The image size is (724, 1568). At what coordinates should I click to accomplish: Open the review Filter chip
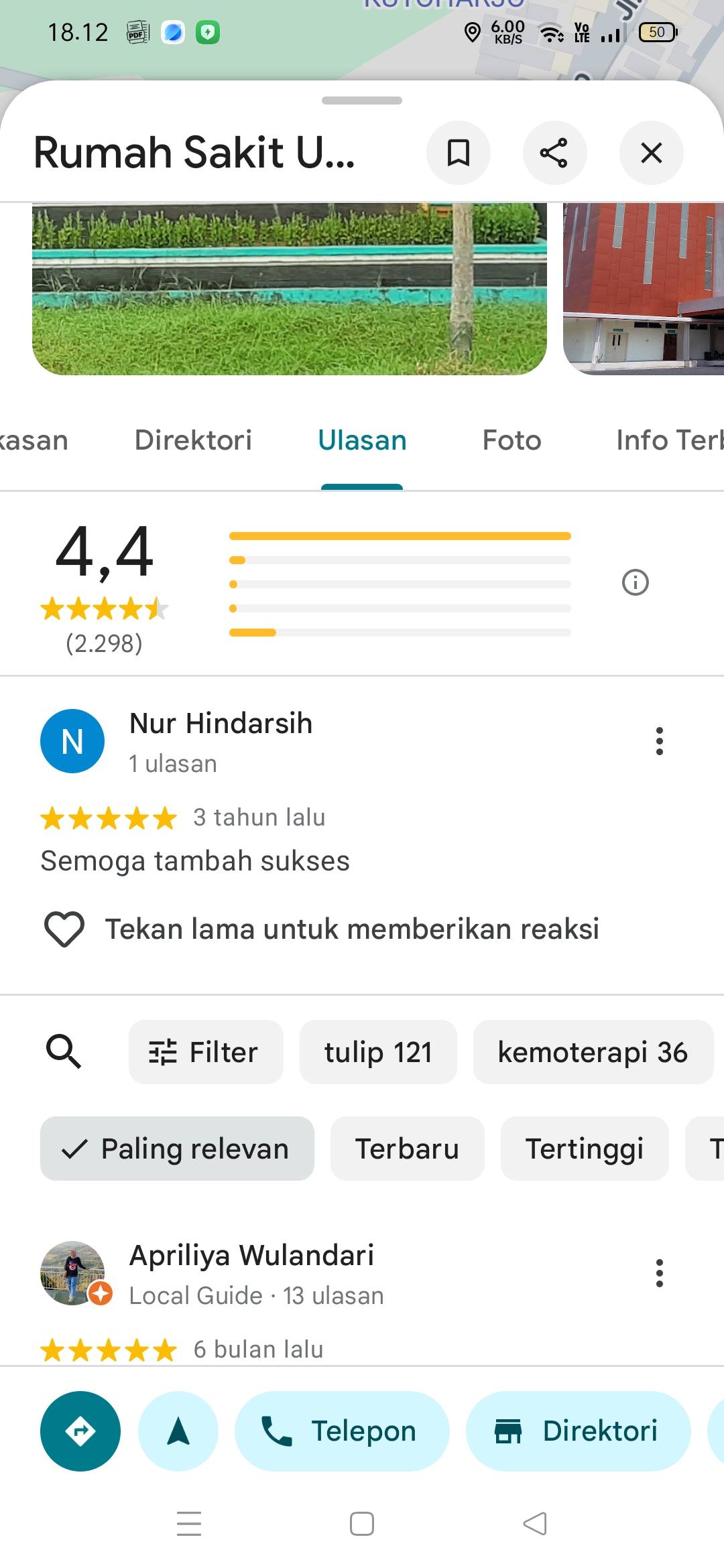[206, 1052]
